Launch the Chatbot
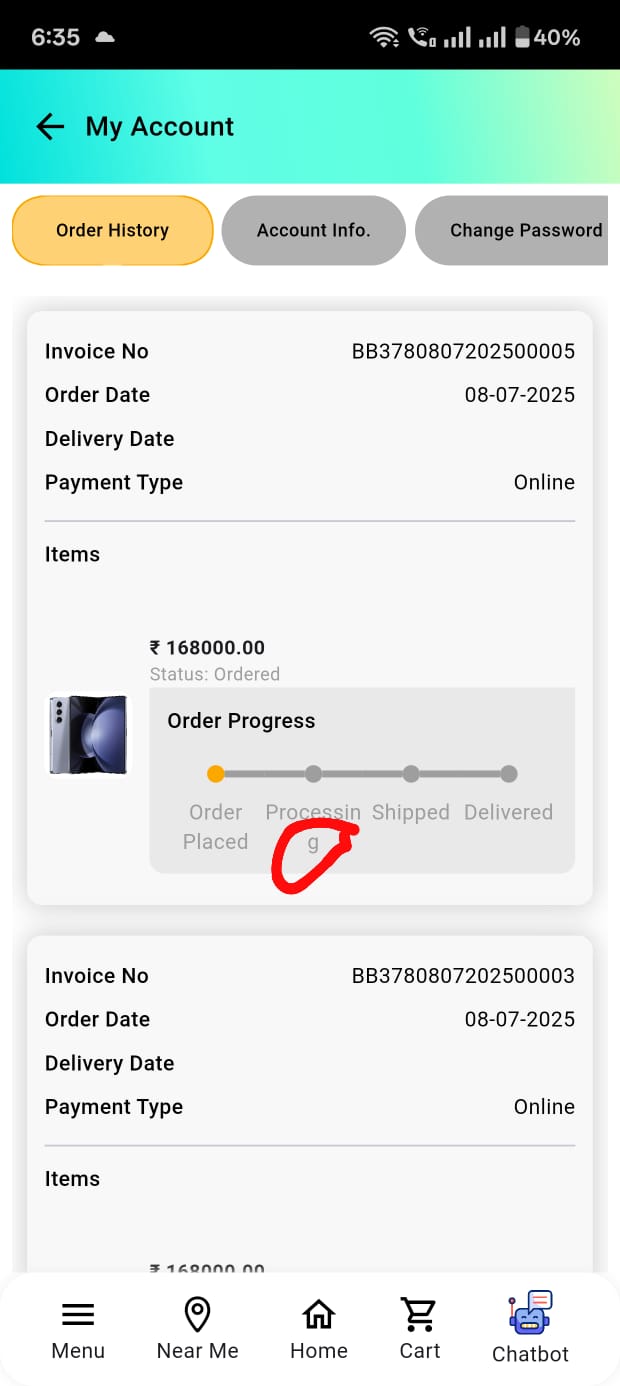 click(x=530, y=1330)
